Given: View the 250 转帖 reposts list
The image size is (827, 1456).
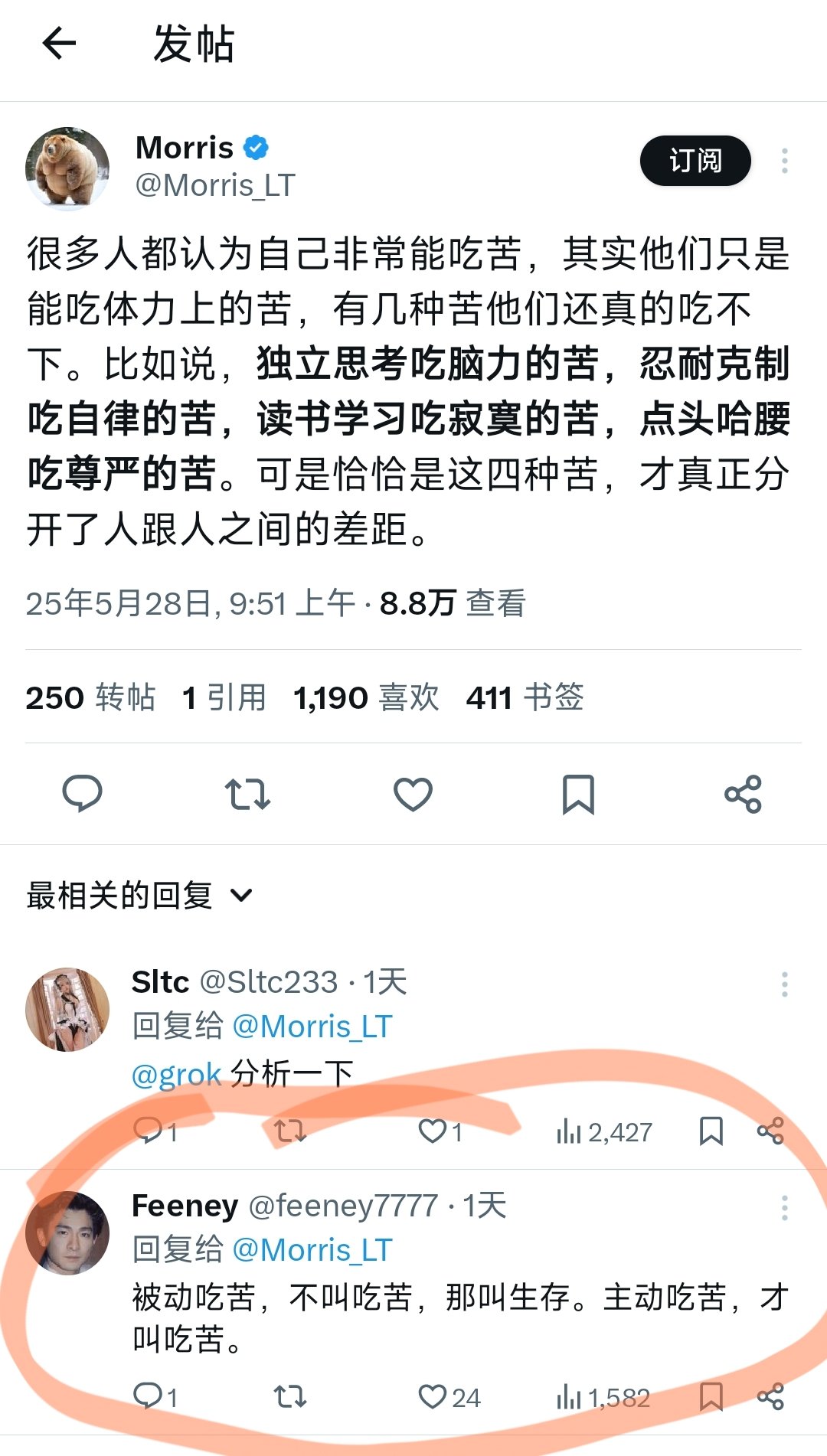Looking at the screenshot, I should [90, 697].
